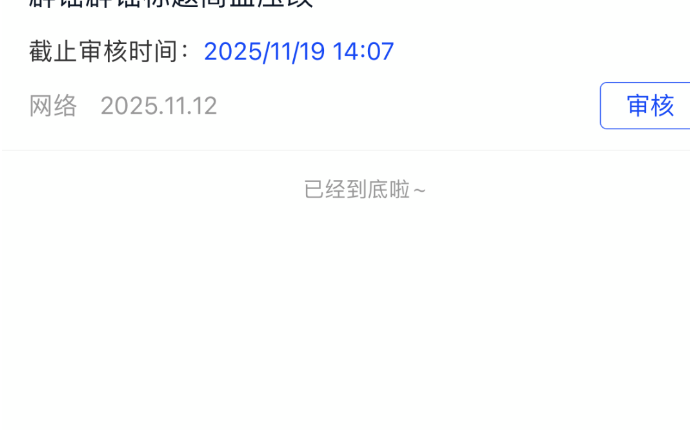Tap the 审核 button

649,106
